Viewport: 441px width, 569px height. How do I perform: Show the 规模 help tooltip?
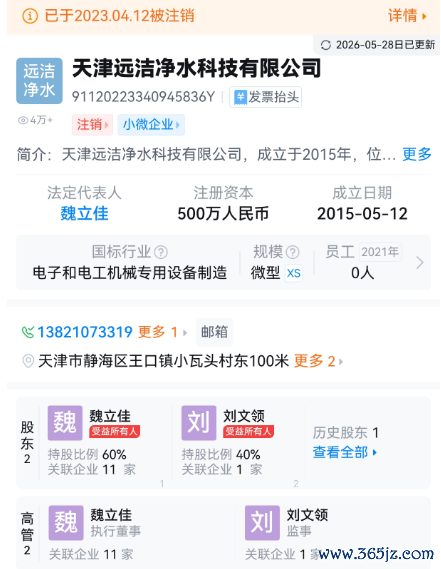pos(293,252)
